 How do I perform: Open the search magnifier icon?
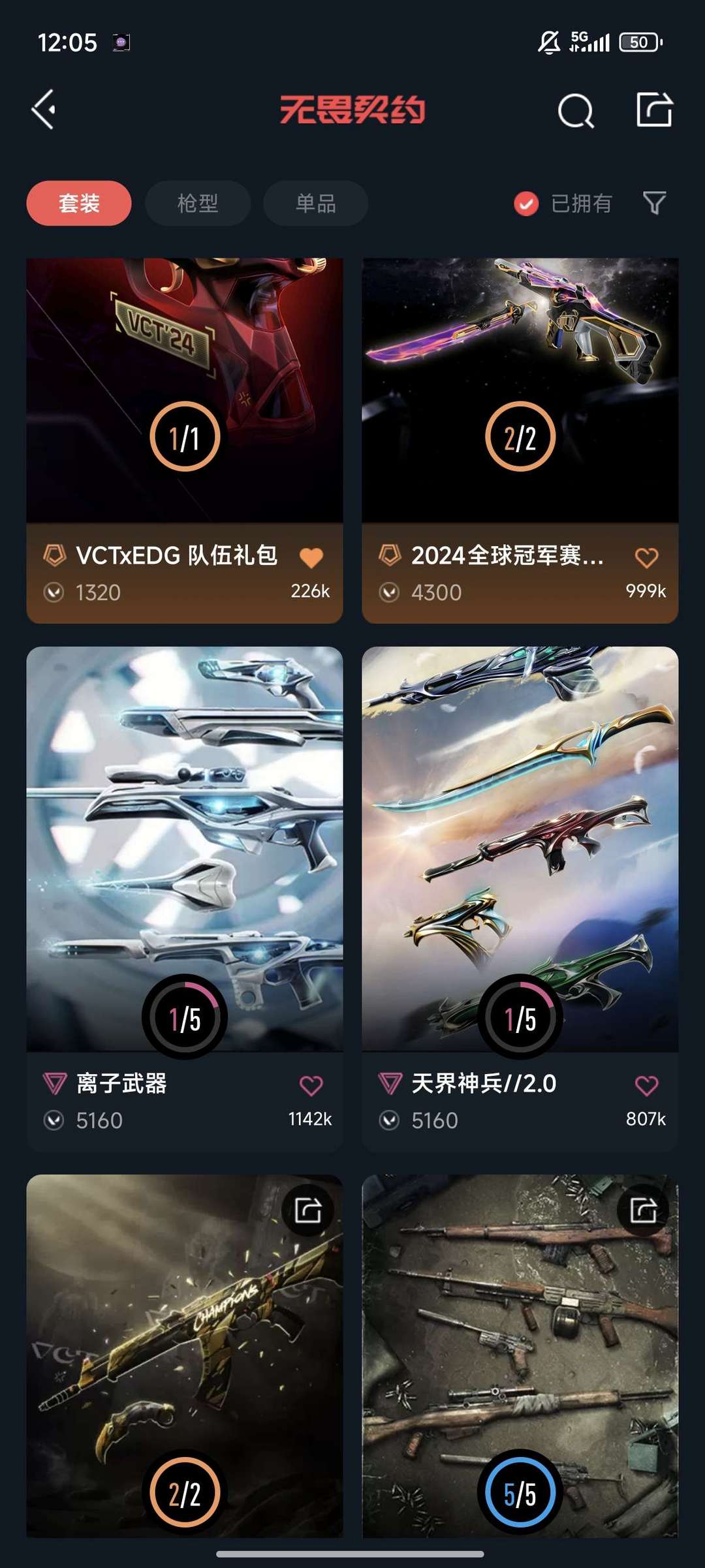click(x=576, y=111)
